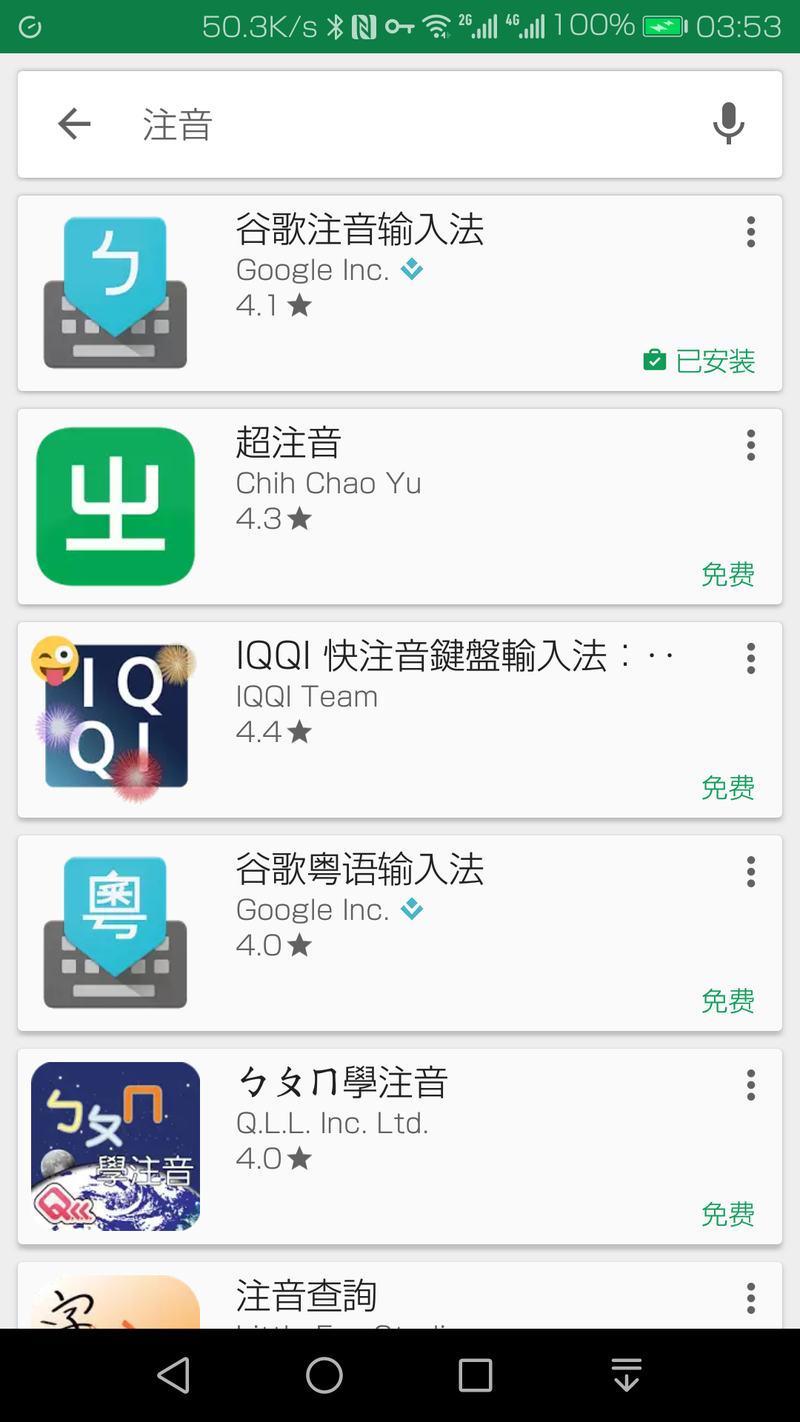Open the 超注音 listing by its title
800x1422 pixels.
pyautogui.click(x=289, y=444)
